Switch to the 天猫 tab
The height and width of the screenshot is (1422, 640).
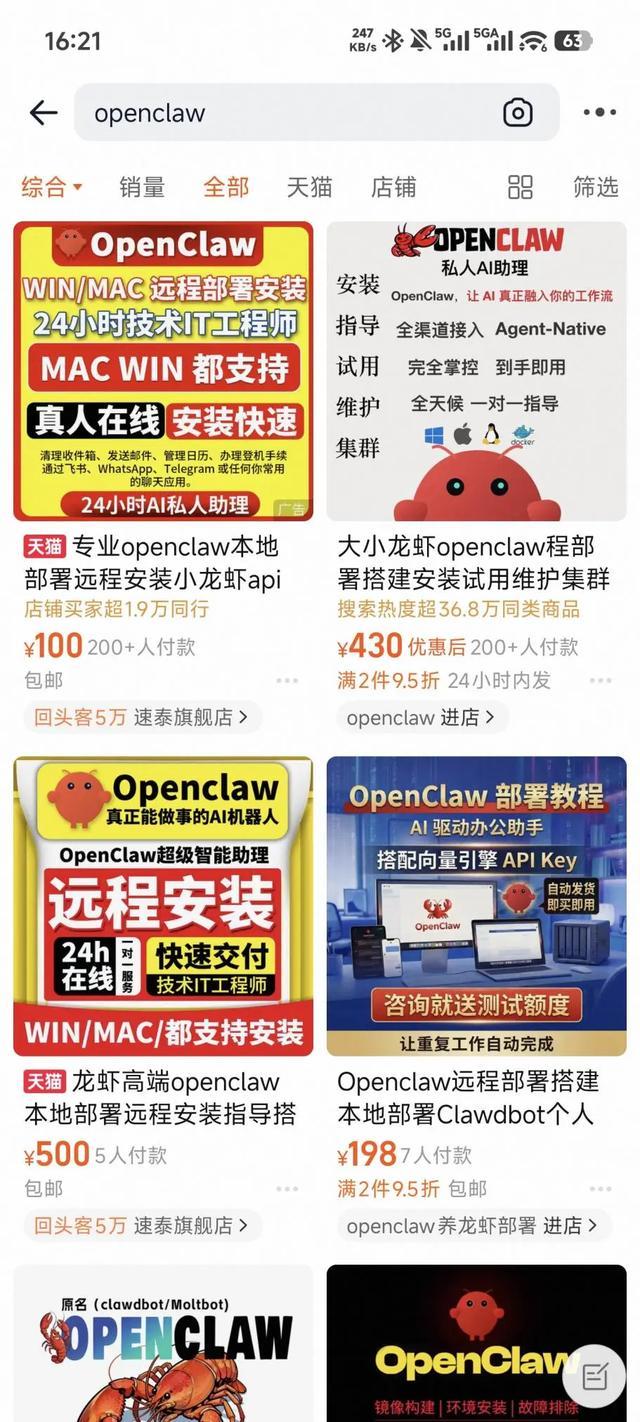click(309, 187)
